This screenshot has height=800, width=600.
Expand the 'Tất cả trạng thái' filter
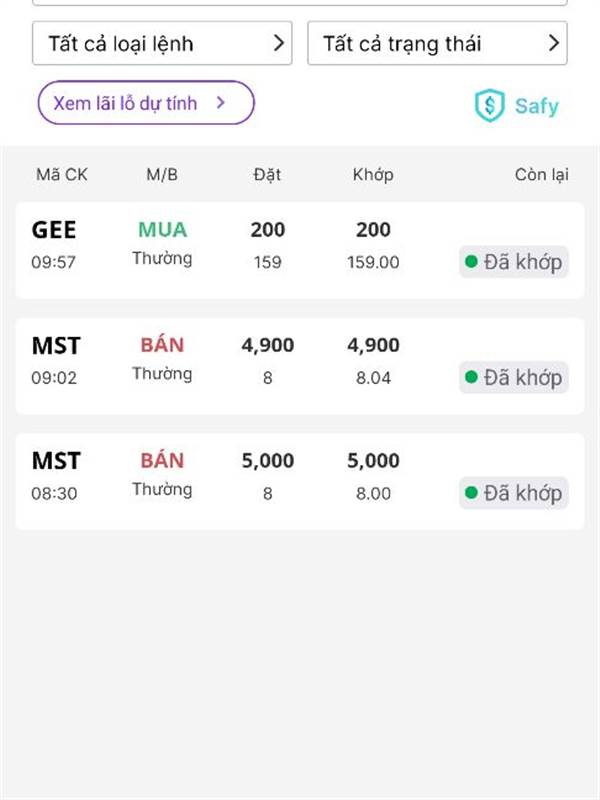click(437, 44)
